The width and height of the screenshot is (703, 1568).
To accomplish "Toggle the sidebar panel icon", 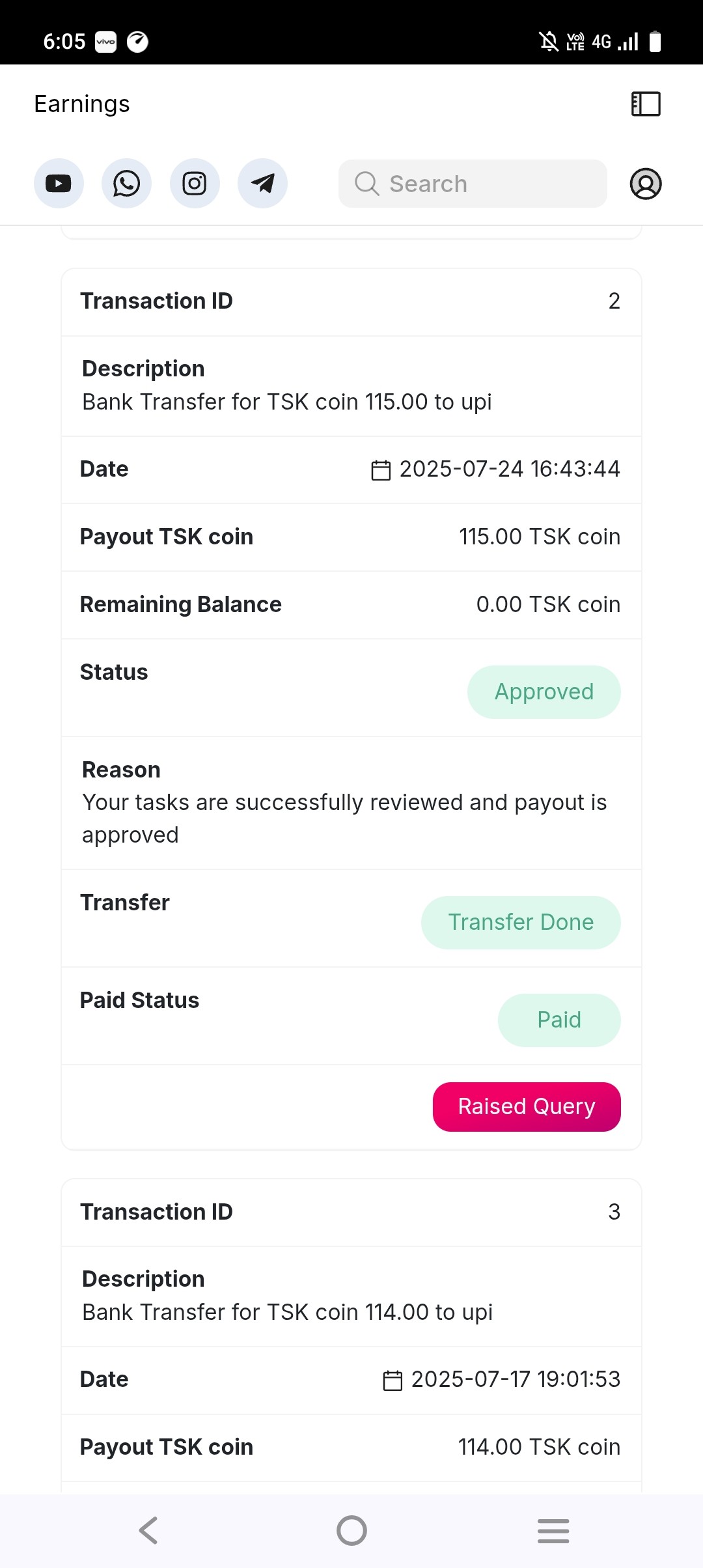I will coord(646,104).
